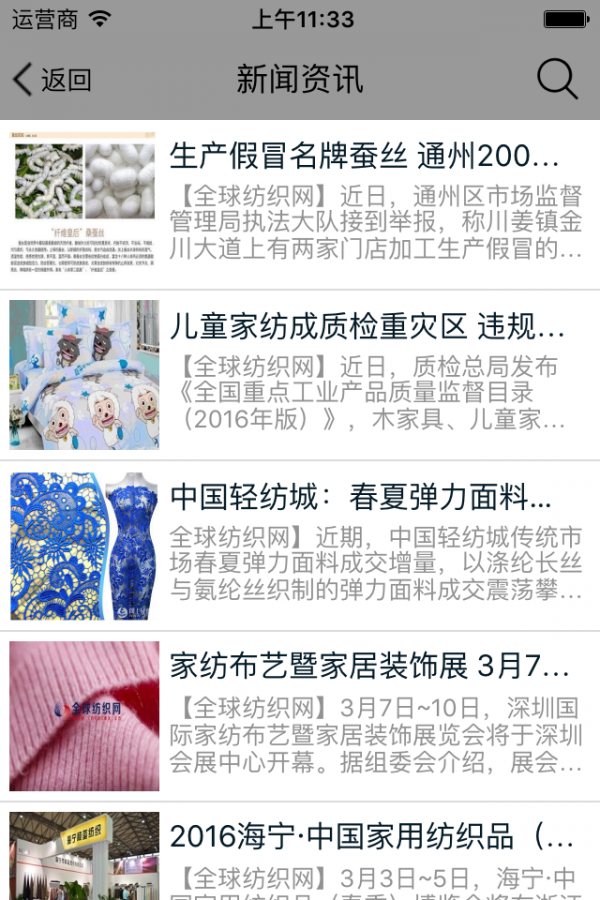Open the search magnifier icon
This screenshot has height=900, width=600.
pos(557,80)
